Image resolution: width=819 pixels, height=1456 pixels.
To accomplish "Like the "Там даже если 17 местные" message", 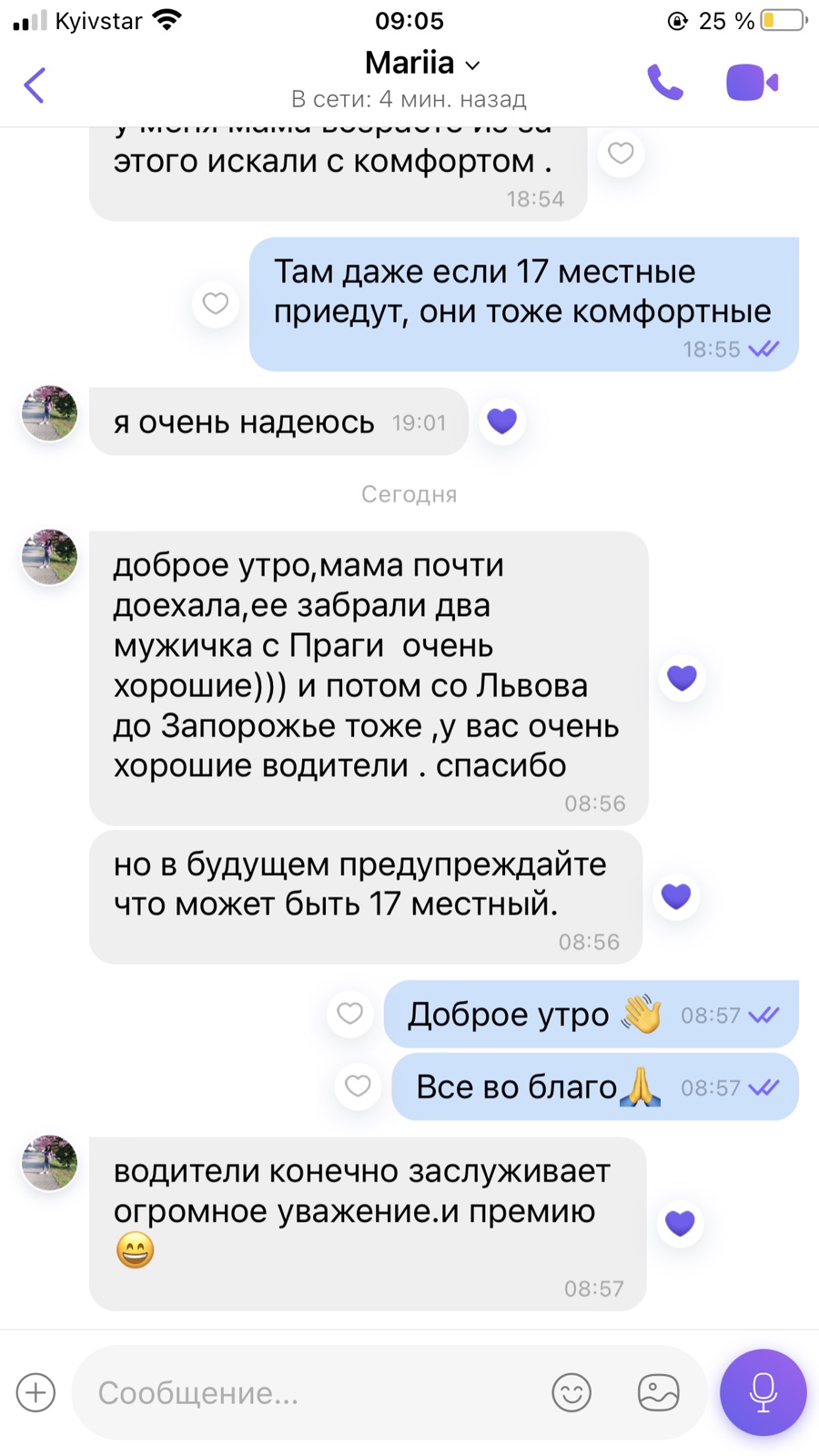I will point(216,303).
